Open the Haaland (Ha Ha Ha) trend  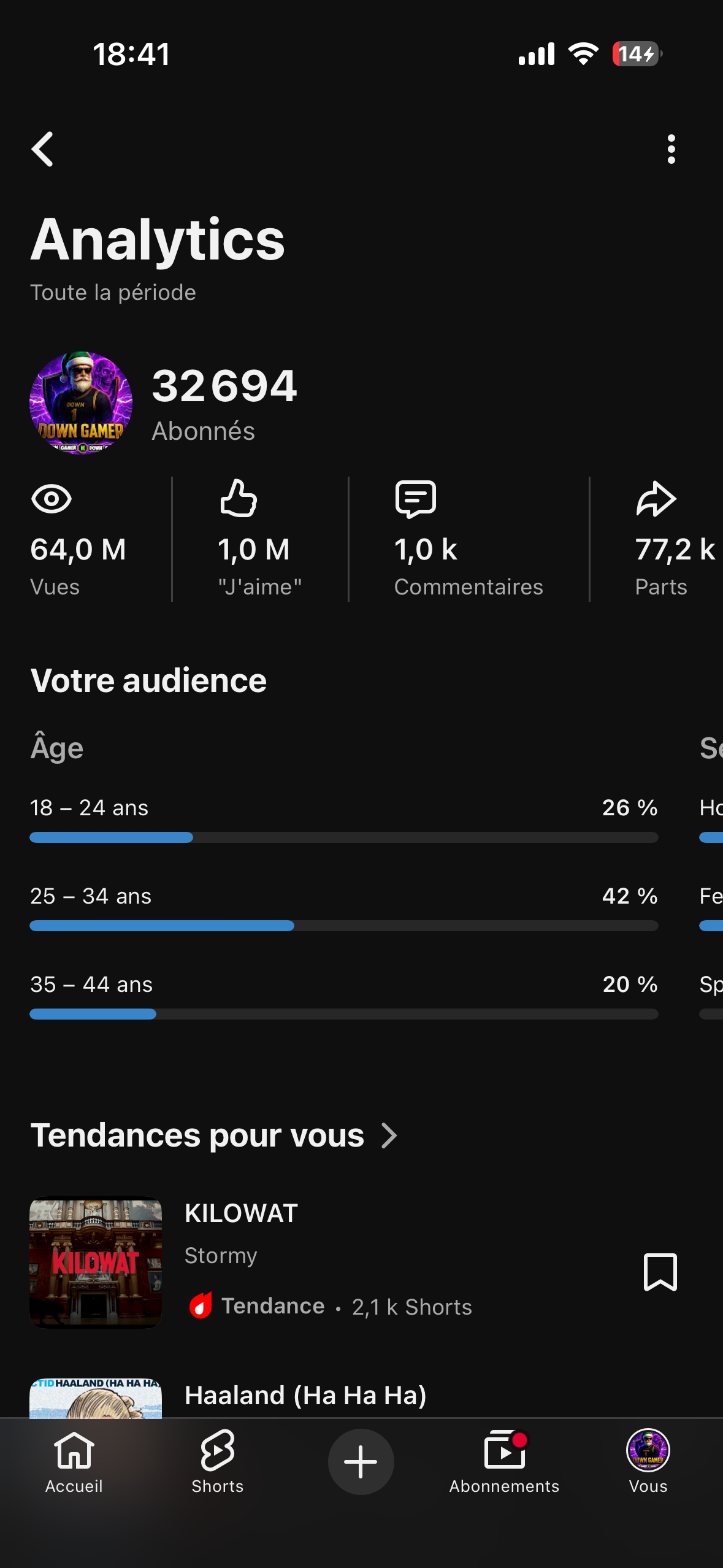[x=305, y=1395]
